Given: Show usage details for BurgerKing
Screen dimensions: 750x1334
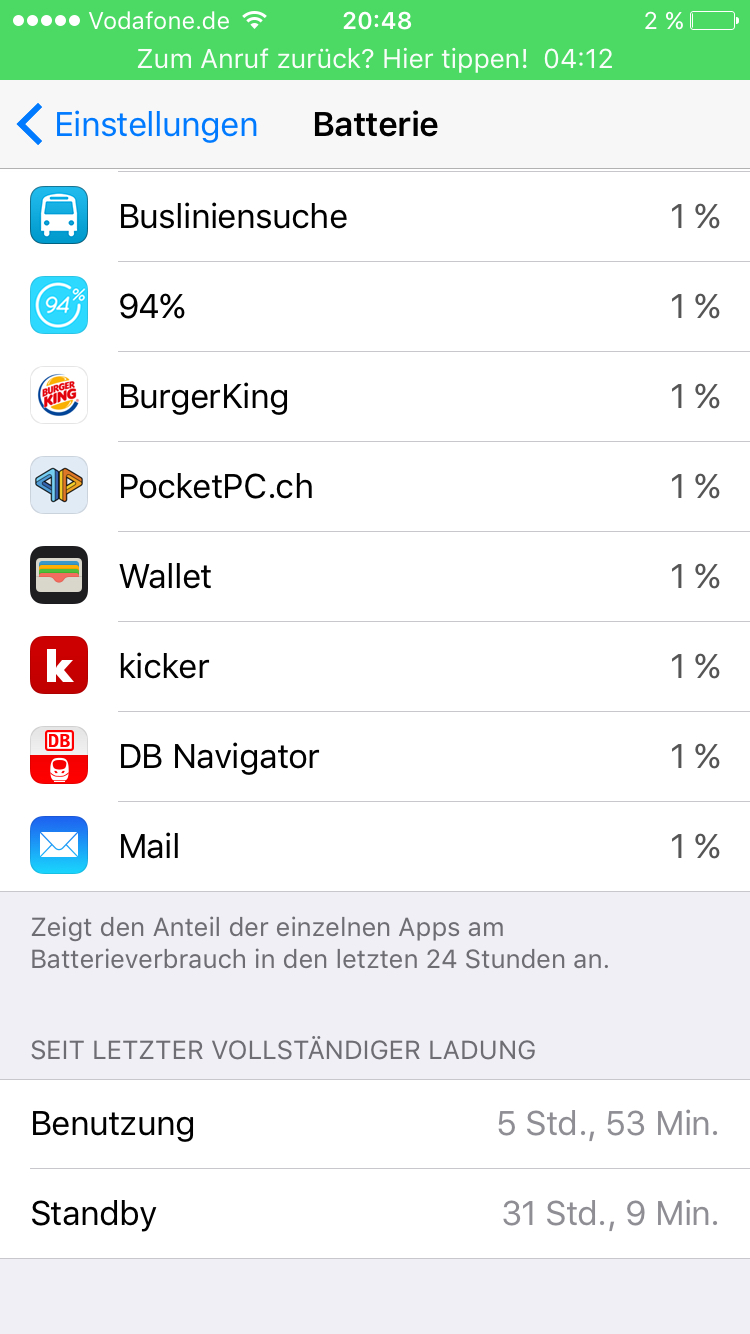Looking at the screenshot, I should 375,396.
